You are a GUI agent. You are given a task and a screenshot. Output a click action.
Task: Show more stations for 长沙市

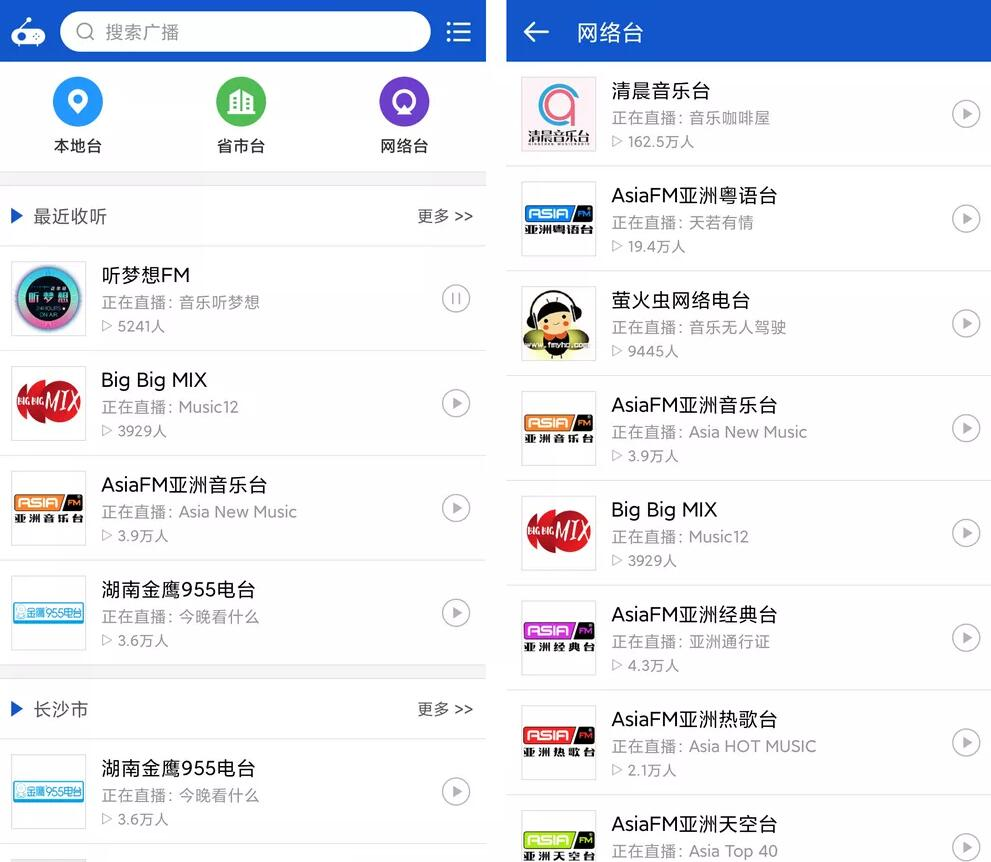(x=445, y=709)
